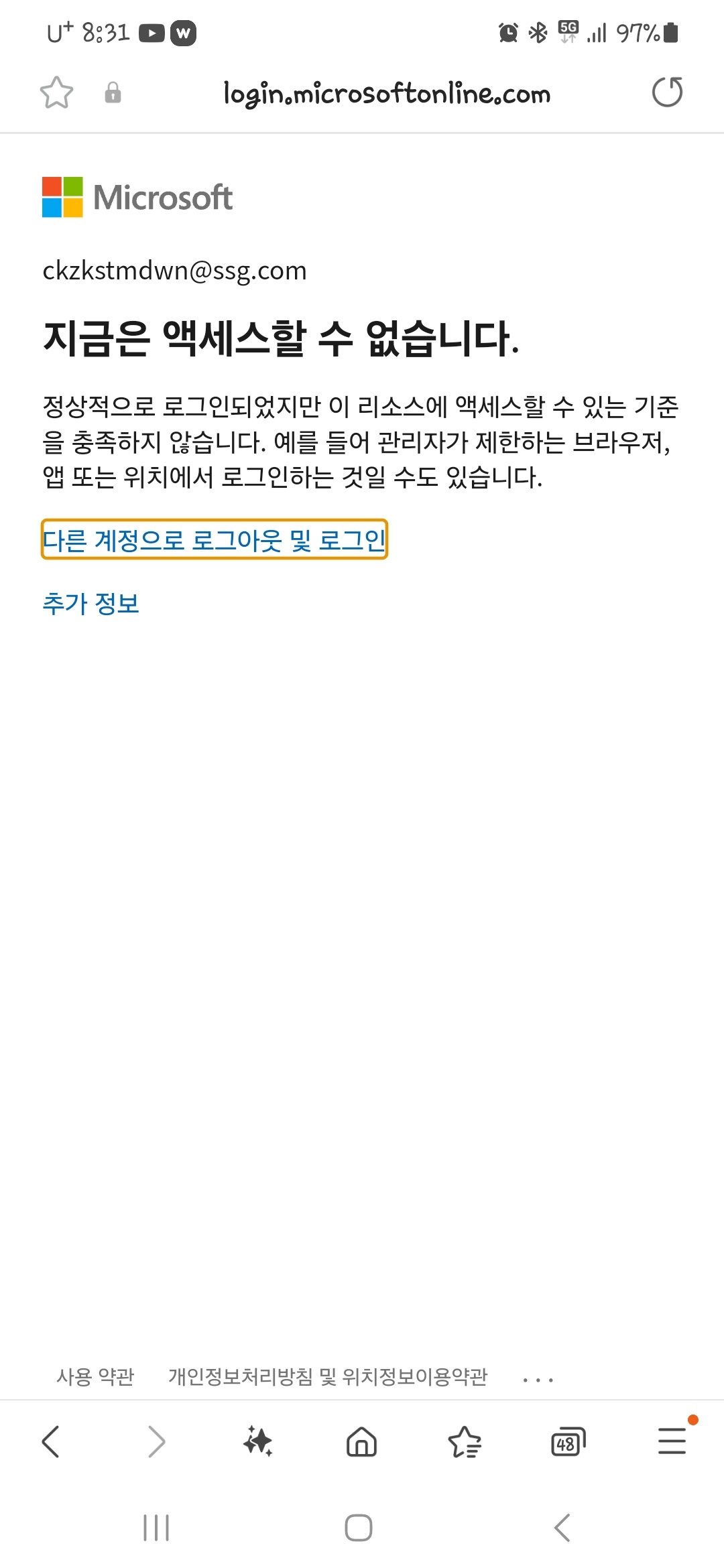Tap 다른 계정으로 로그아웃 및 로그인 link
This screenshot has width=724, height=1568.
pyautogui.click(x=215, y=539)
